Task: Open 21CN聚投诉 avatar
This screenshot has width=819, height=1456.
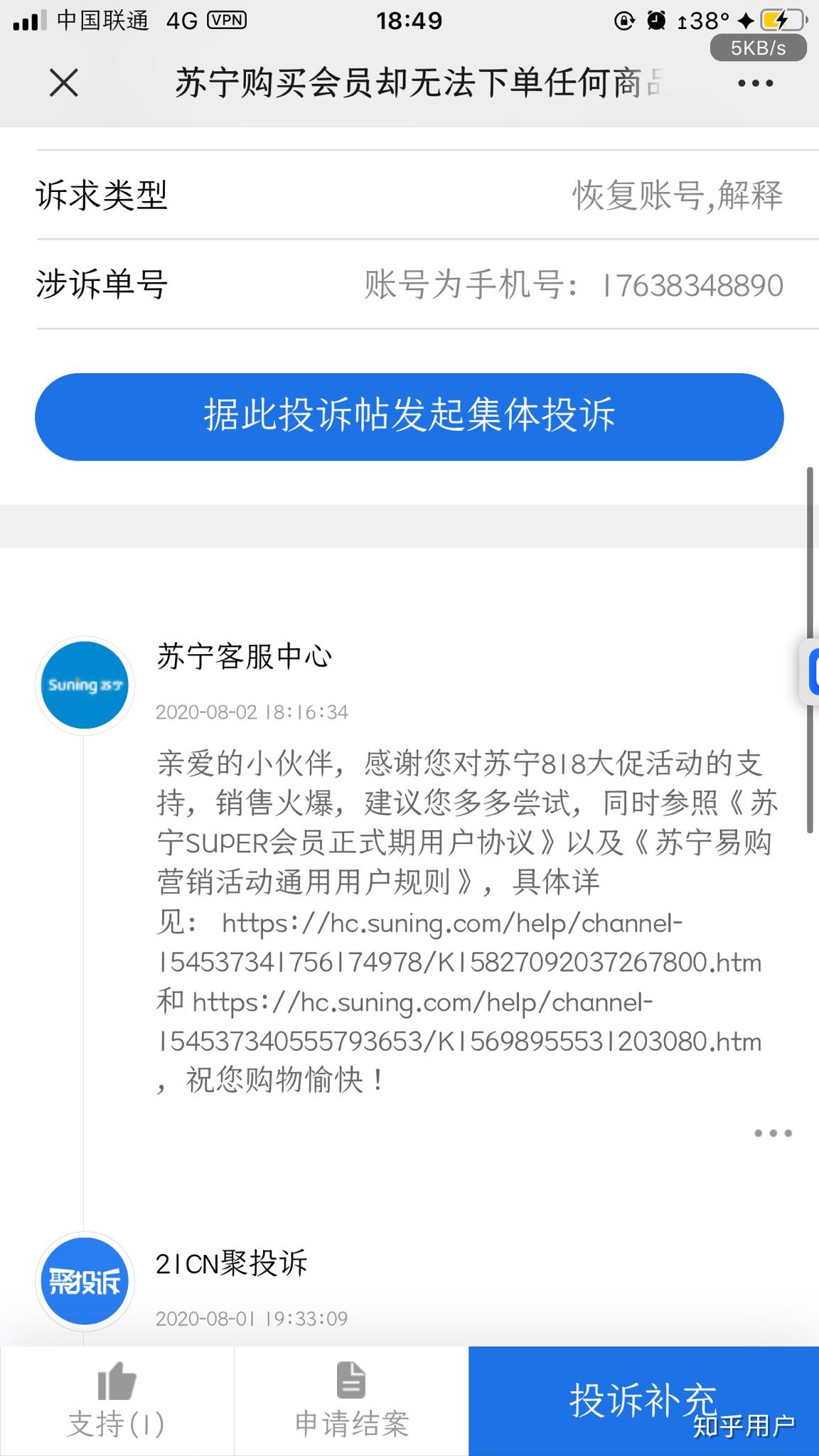Action: pos(85,1281)
